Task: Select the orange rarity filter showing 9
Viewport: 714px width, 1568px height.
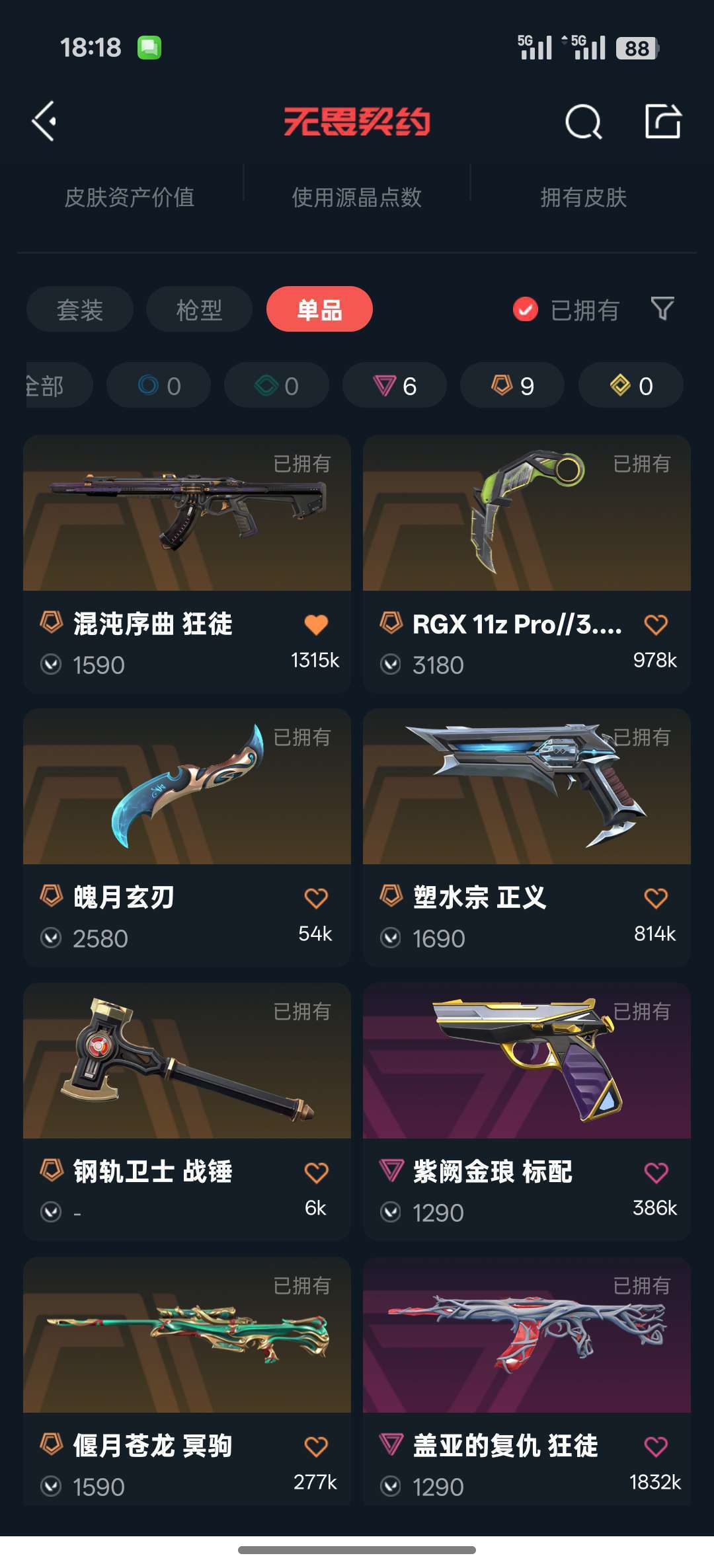Action: [512, 385]
